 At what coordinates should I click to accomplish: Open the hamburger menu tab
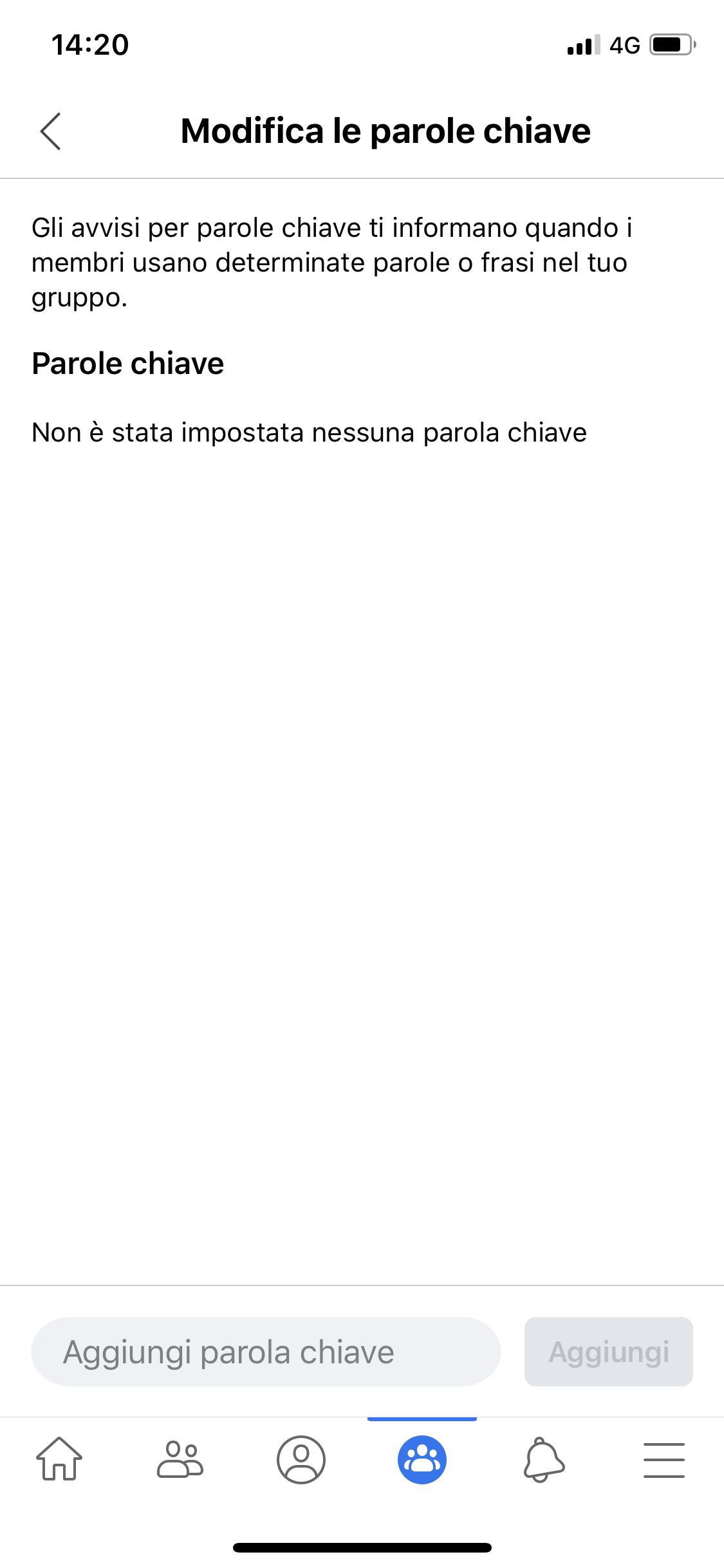[x=664, y=1459]
